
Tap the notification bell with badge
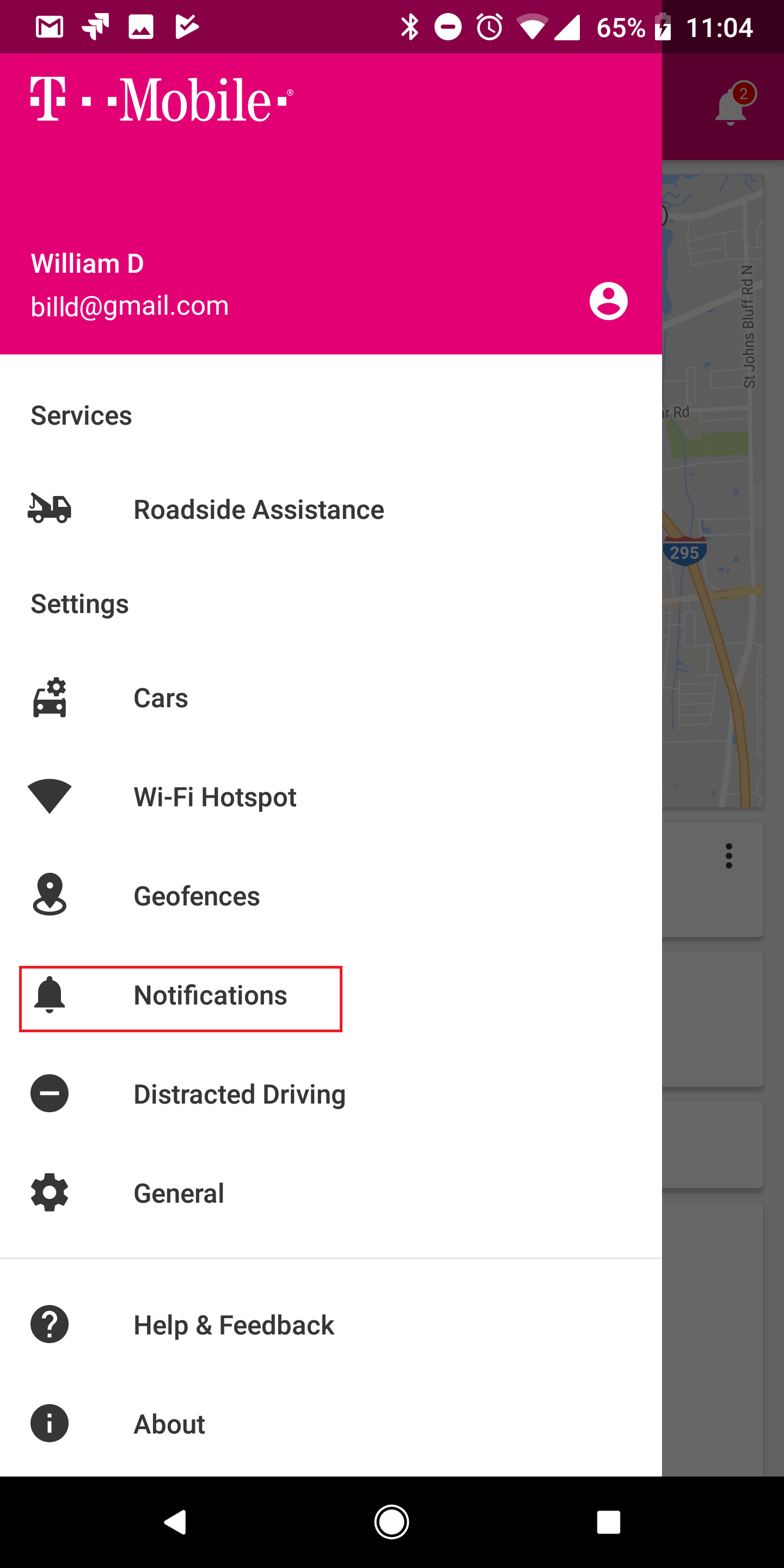(x=732, y=107)
